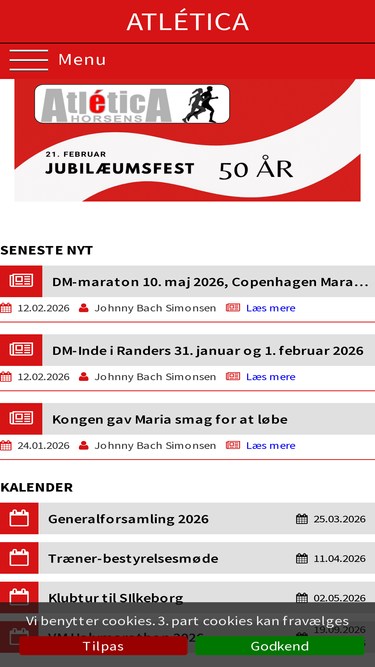The width and height of the screenshot is (375, 667).
Task: Accept cookies with Godkend
Action: coord(280,646)
